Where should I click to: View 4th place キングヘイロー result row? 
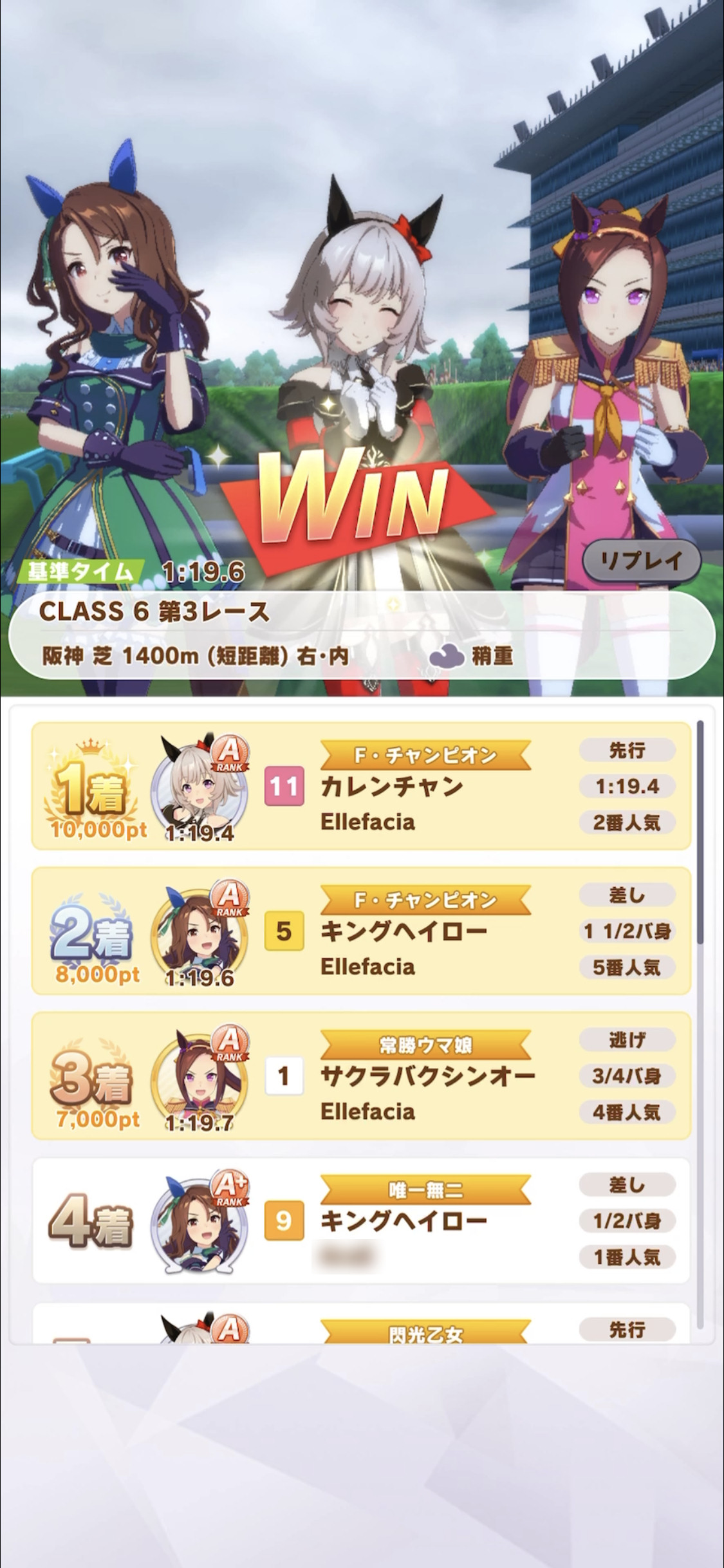361,1220
